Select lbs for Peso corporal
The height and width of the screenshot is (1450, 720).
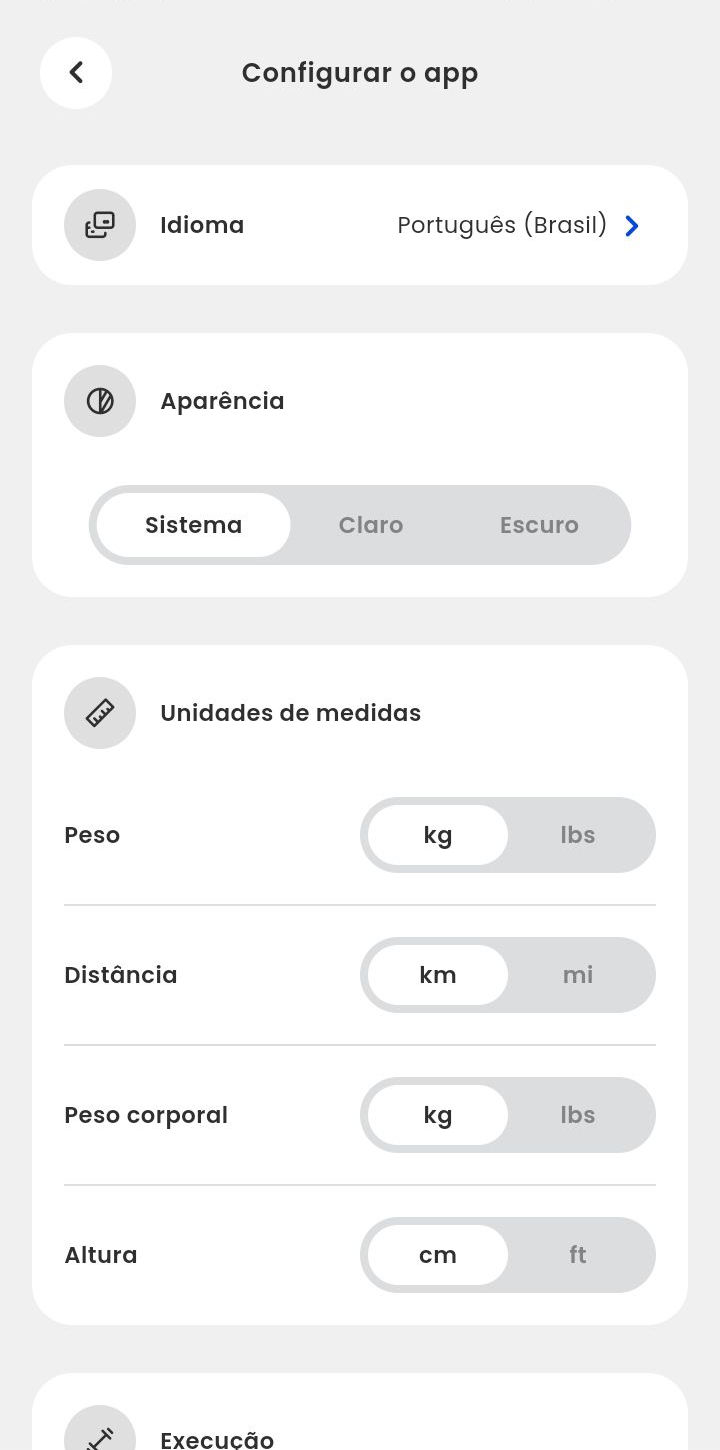click(x=578, y=1115)
